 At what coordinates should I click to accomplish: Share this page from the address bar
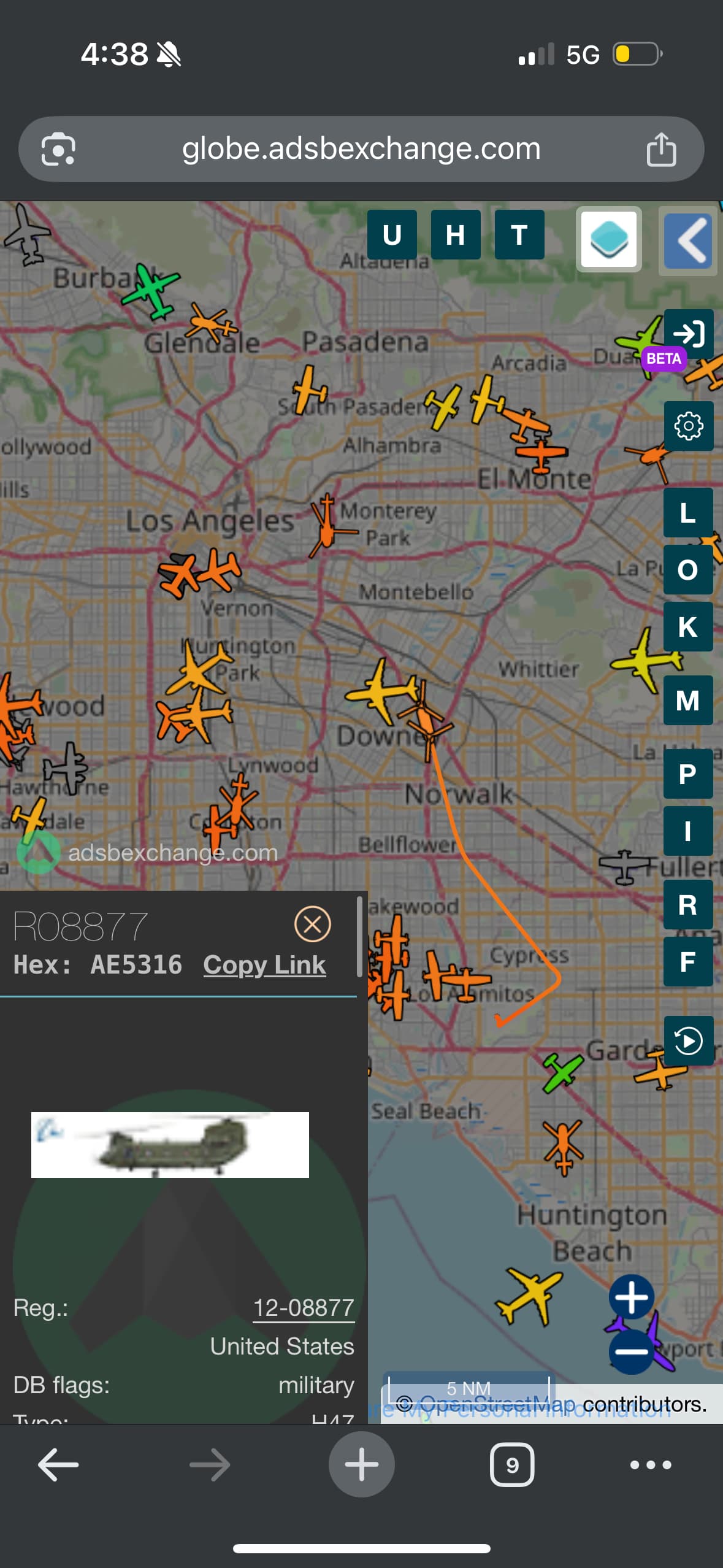point(661,149)
